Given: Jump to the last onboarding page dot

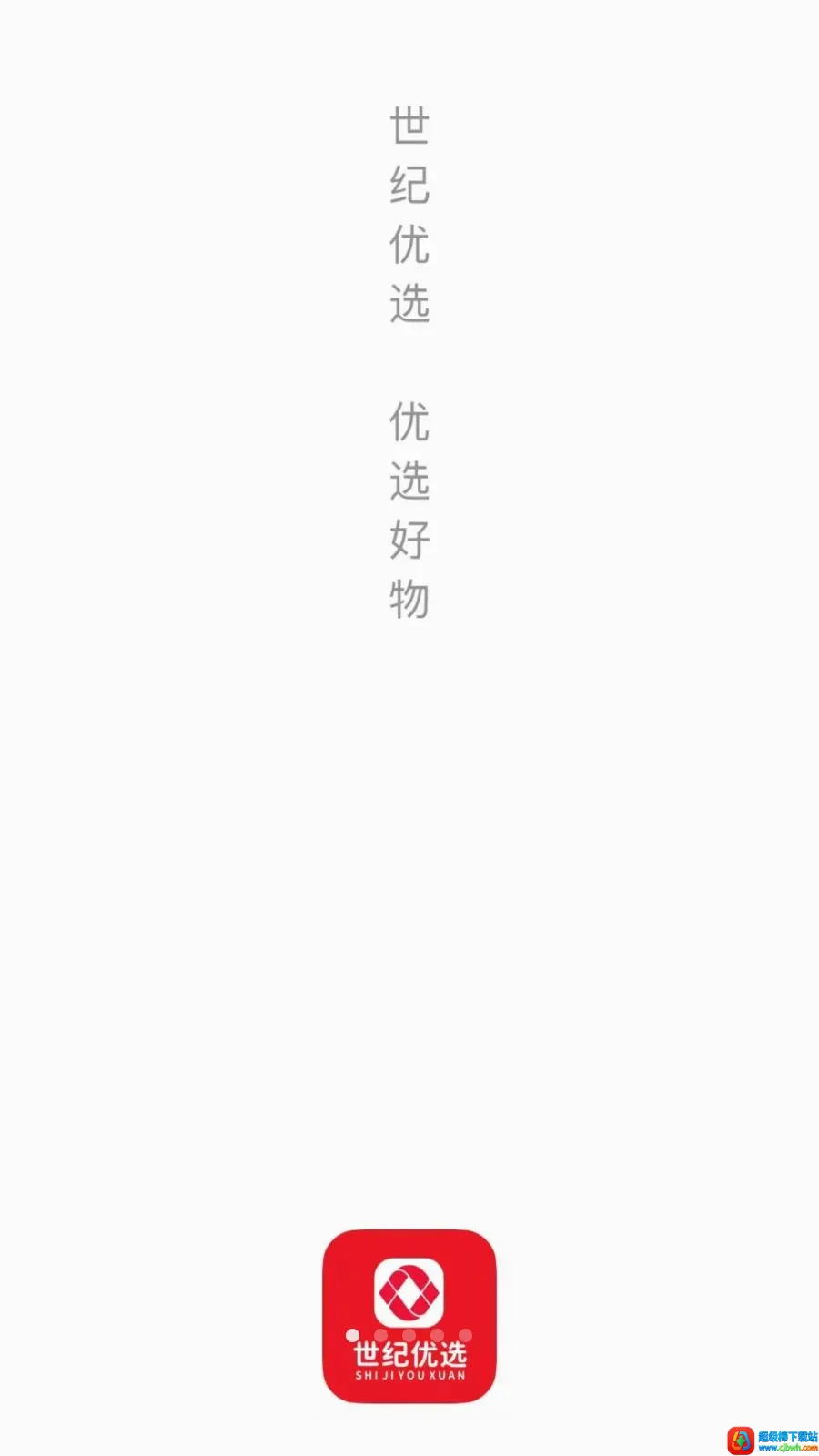Looking at the screenshot, I should pos(465,1335).
